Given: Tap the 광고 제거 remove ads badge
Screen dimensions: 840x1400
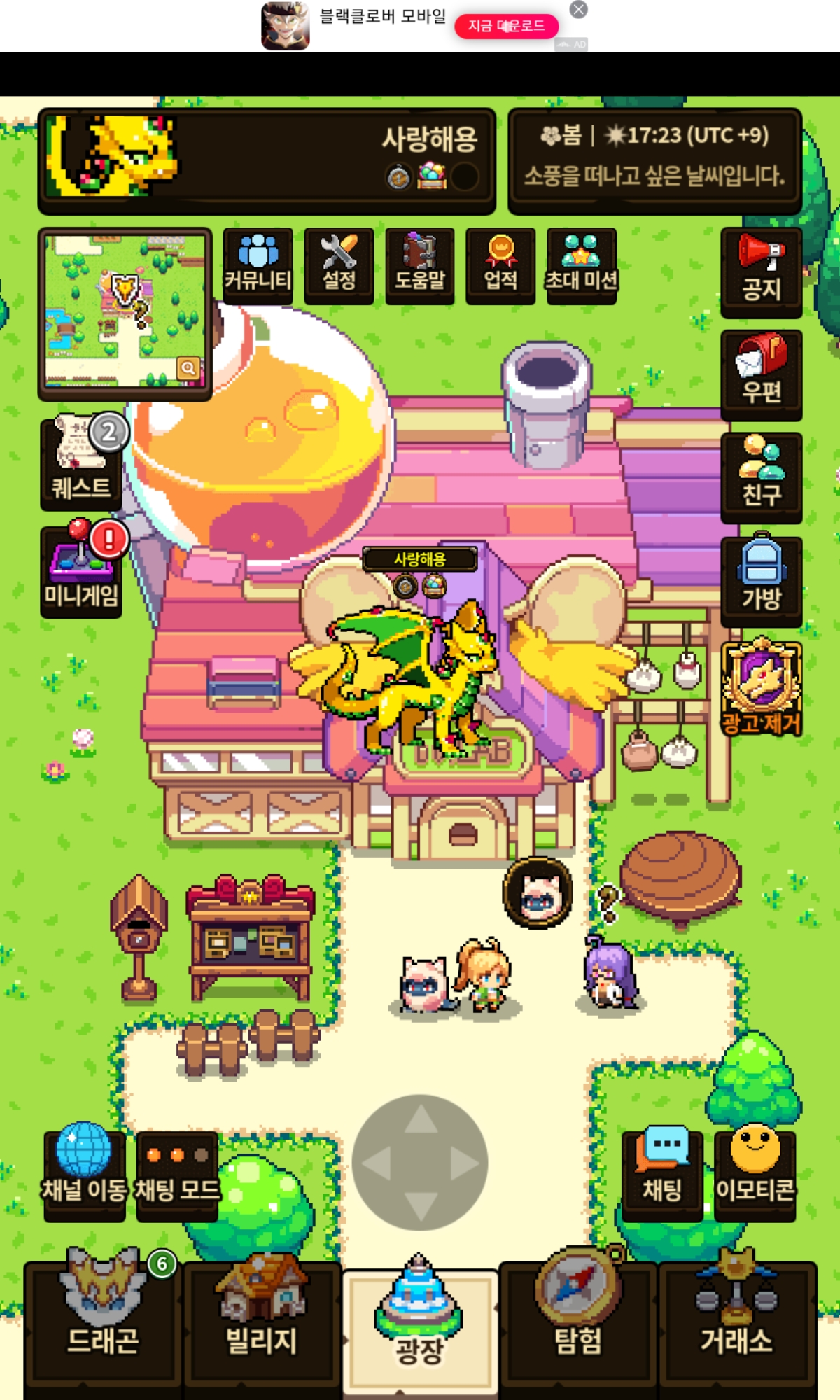Looking at the screenshot, I should [761, 687].
